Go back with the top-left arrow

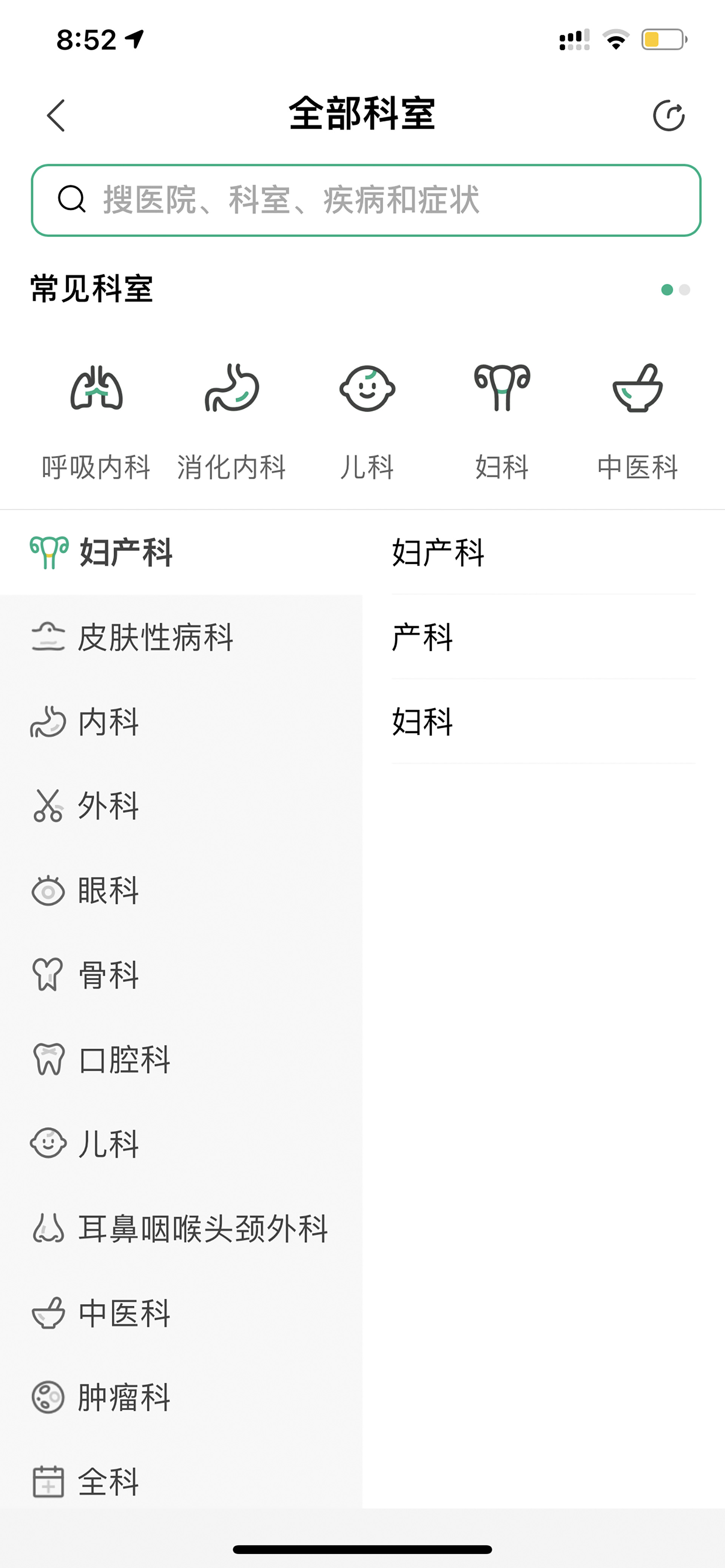tap(56, 115)
